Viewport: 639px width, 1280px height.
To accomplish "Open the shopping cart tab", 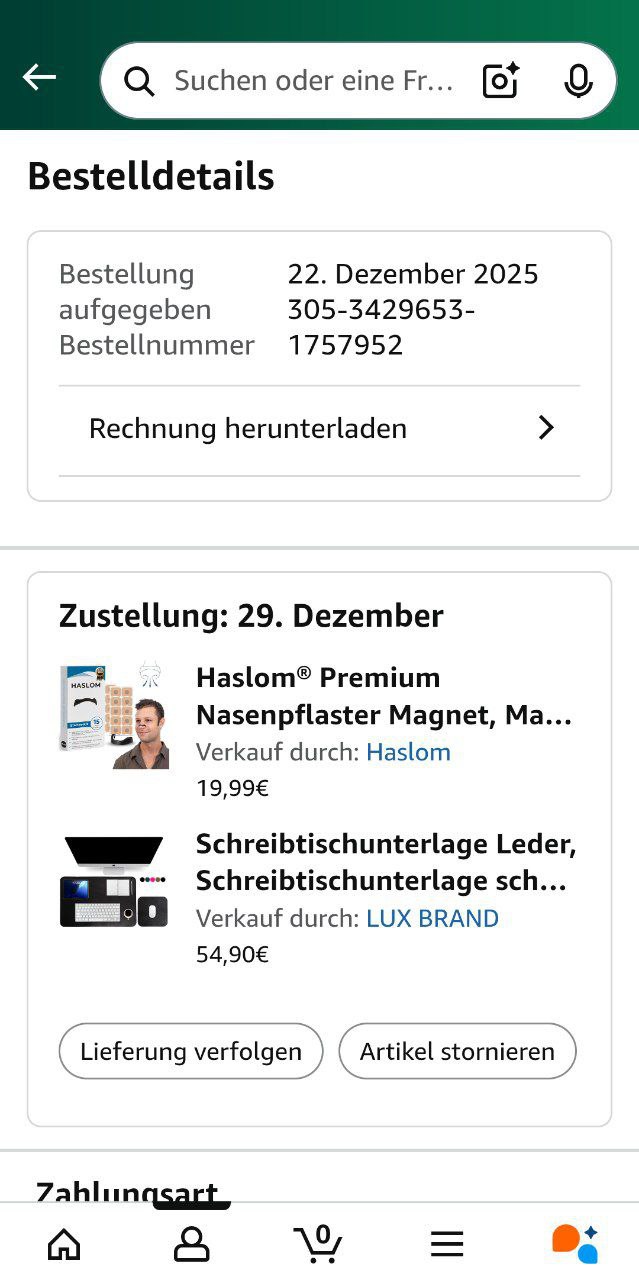I will [319, 1243].
